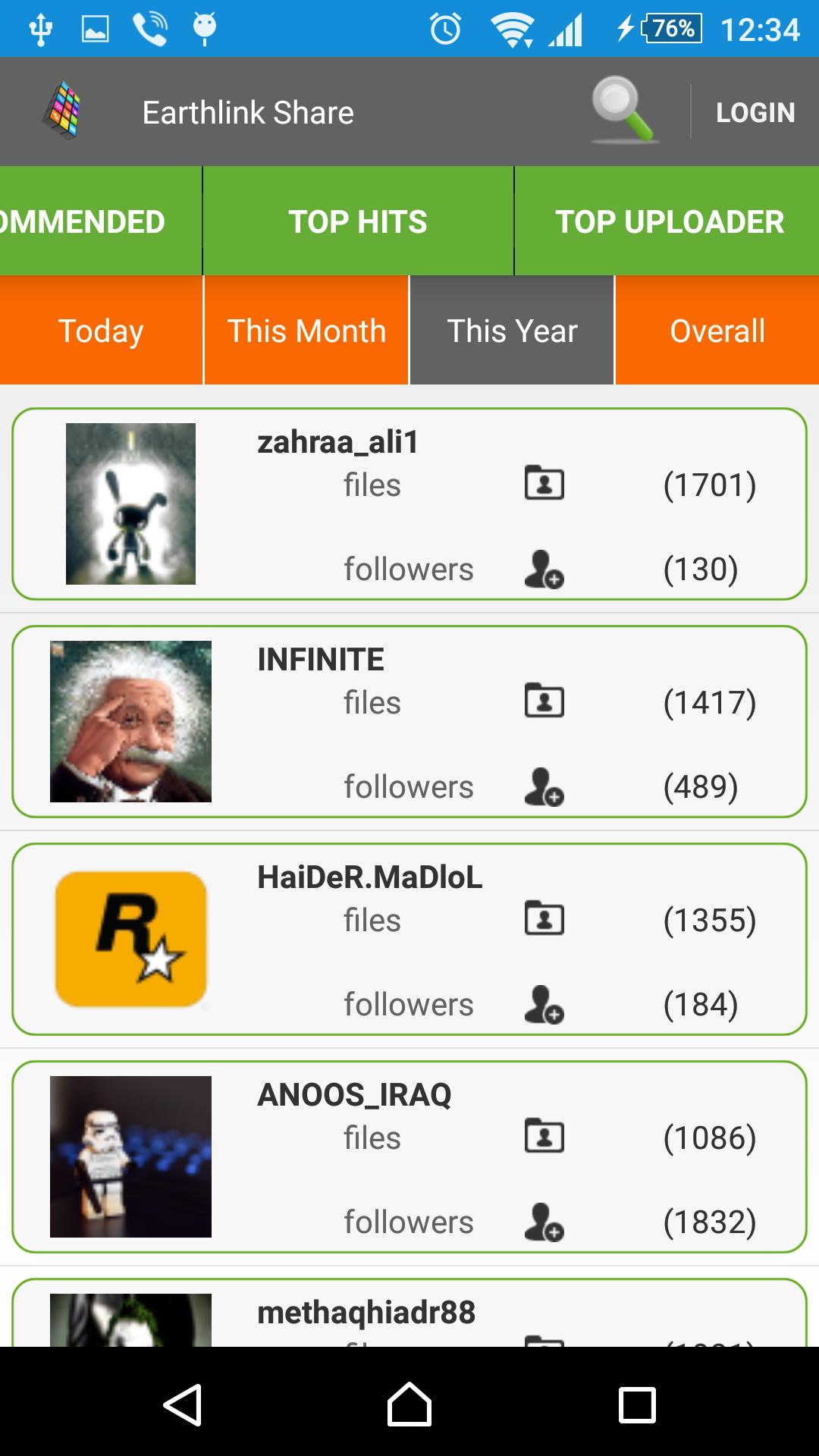
Task: Return to the home screen
Action: coord(409,1404)
